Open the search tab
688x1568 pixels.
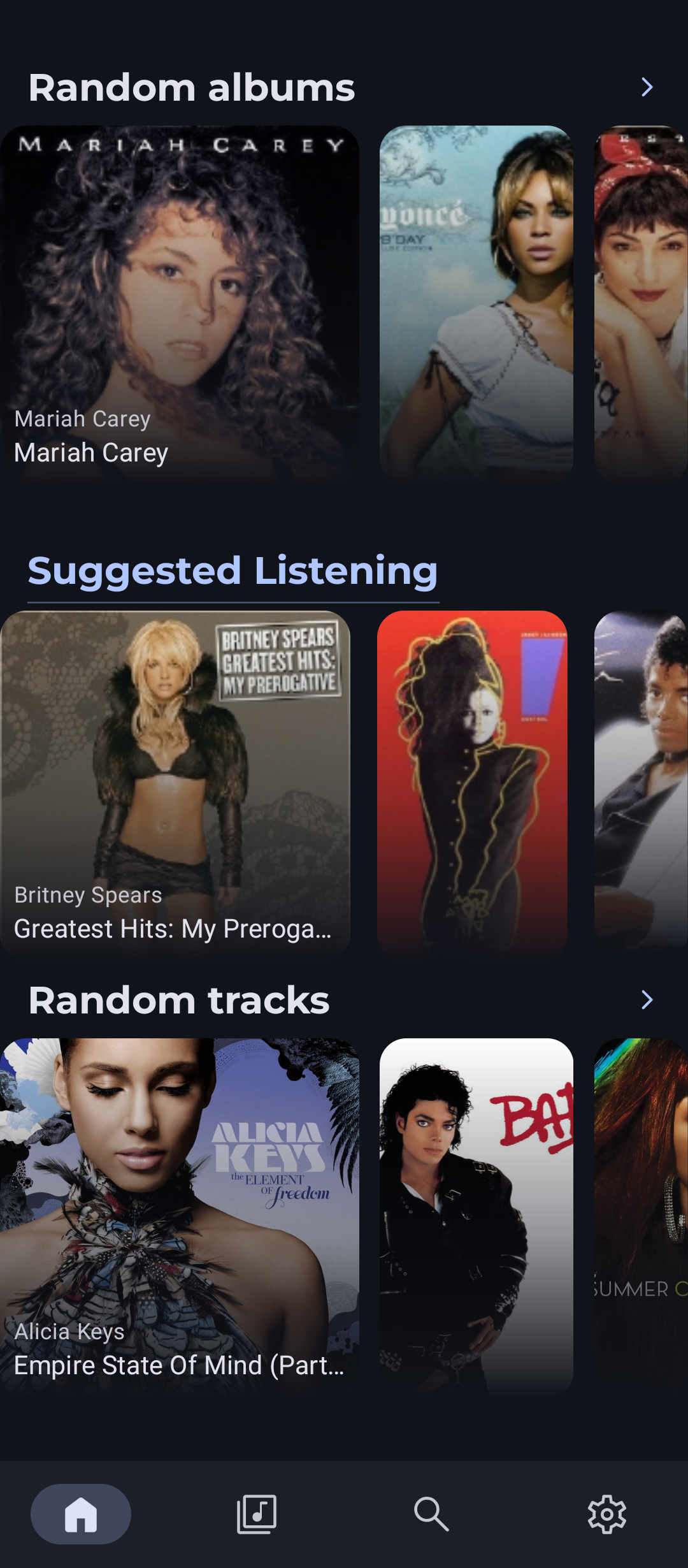click(x=431, y=1514)
